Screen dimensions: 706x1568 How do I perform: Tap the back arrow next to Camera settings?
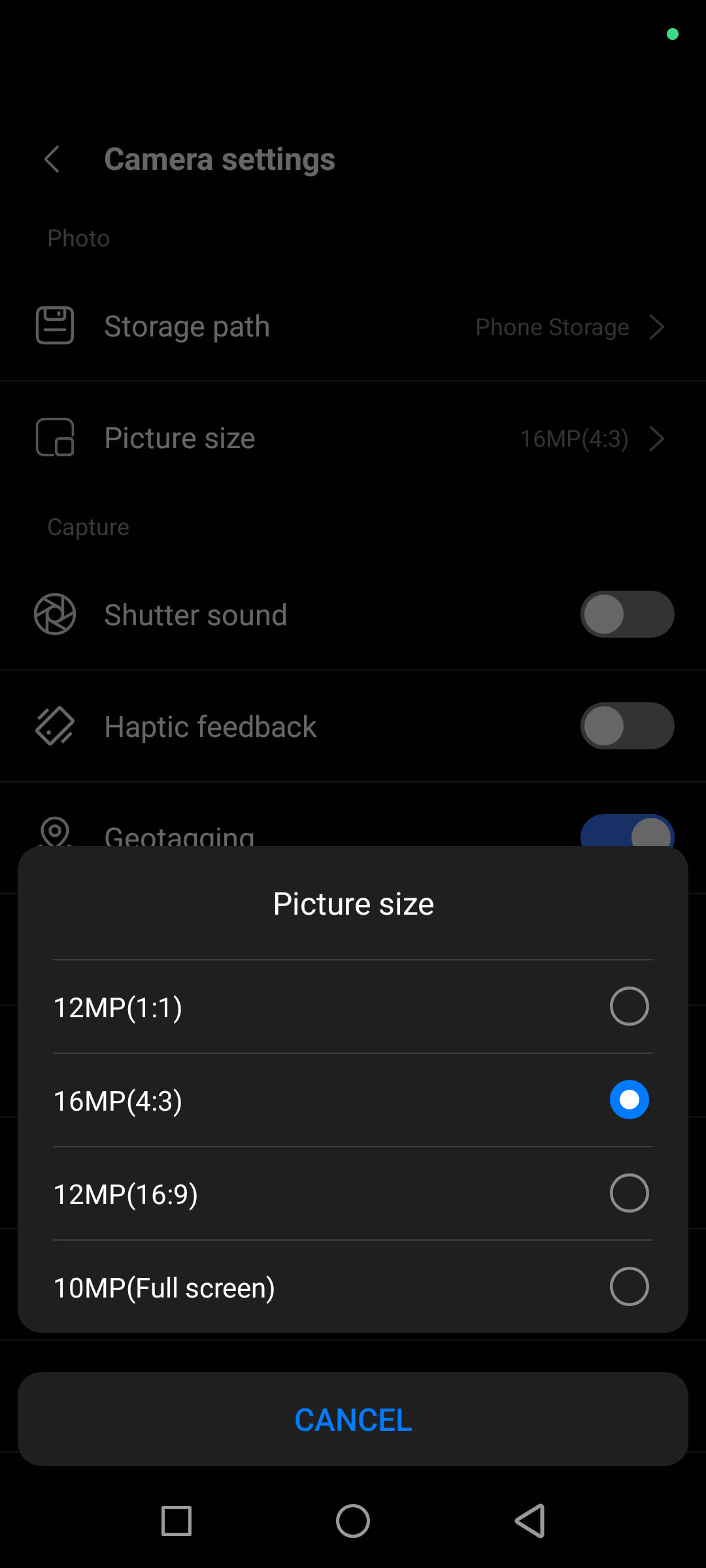pos(52,159)
